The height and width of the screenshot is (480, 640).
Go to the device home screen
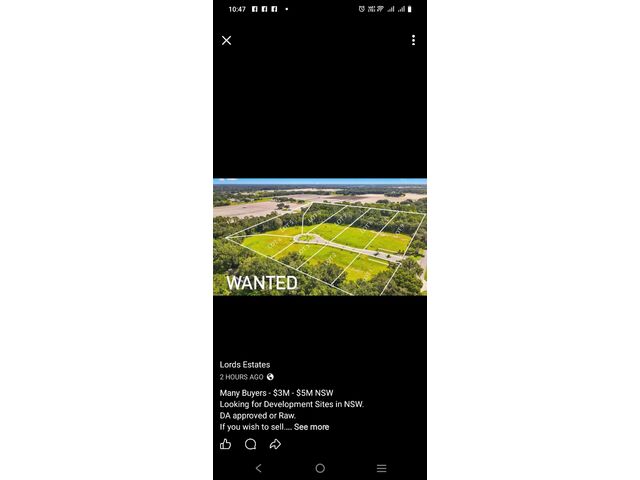point(320,468)
